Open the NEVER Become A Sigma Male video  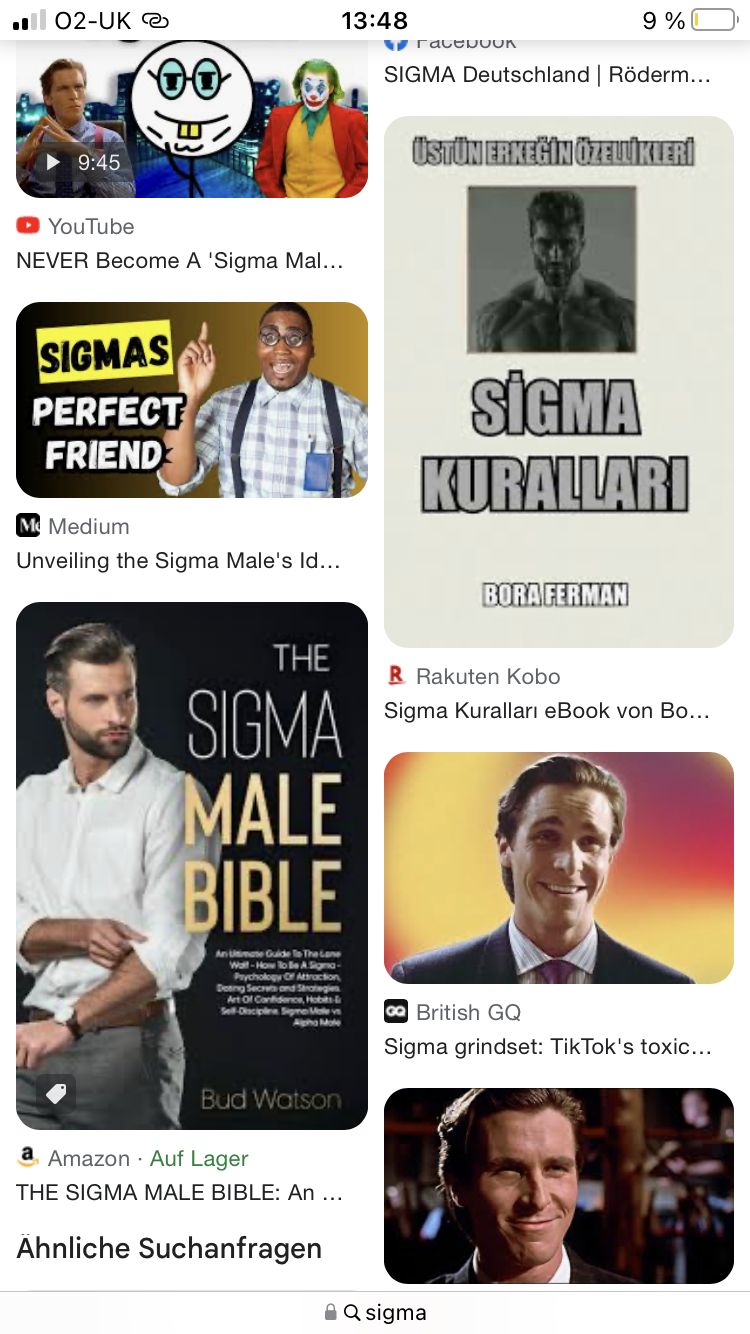click(191, 120)
